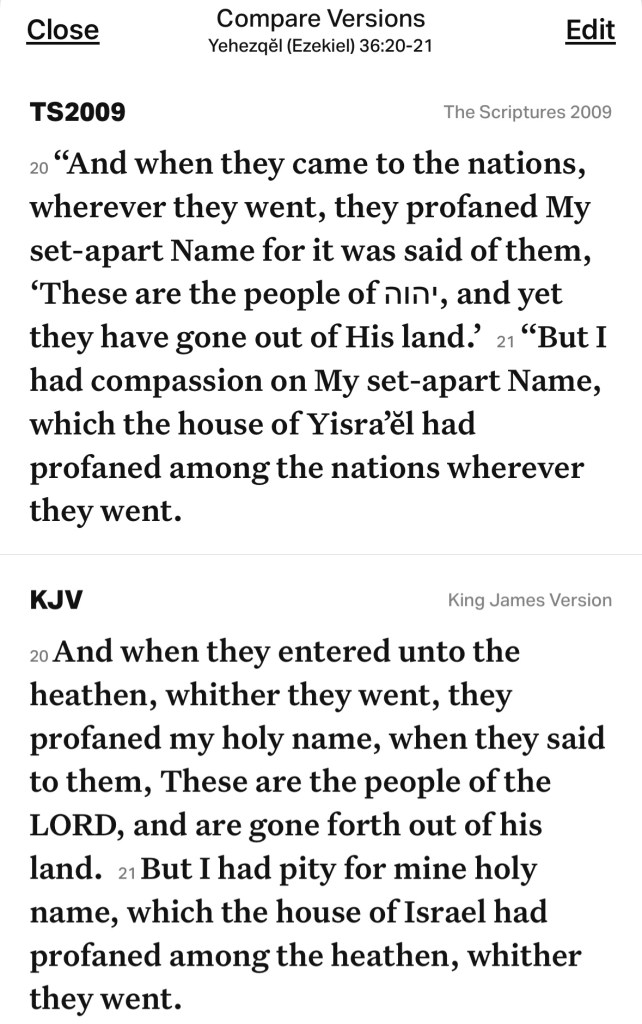The image size is (642, 1024).
Task: Open the TS2009 version passage
Action: [x=77, y=112]
